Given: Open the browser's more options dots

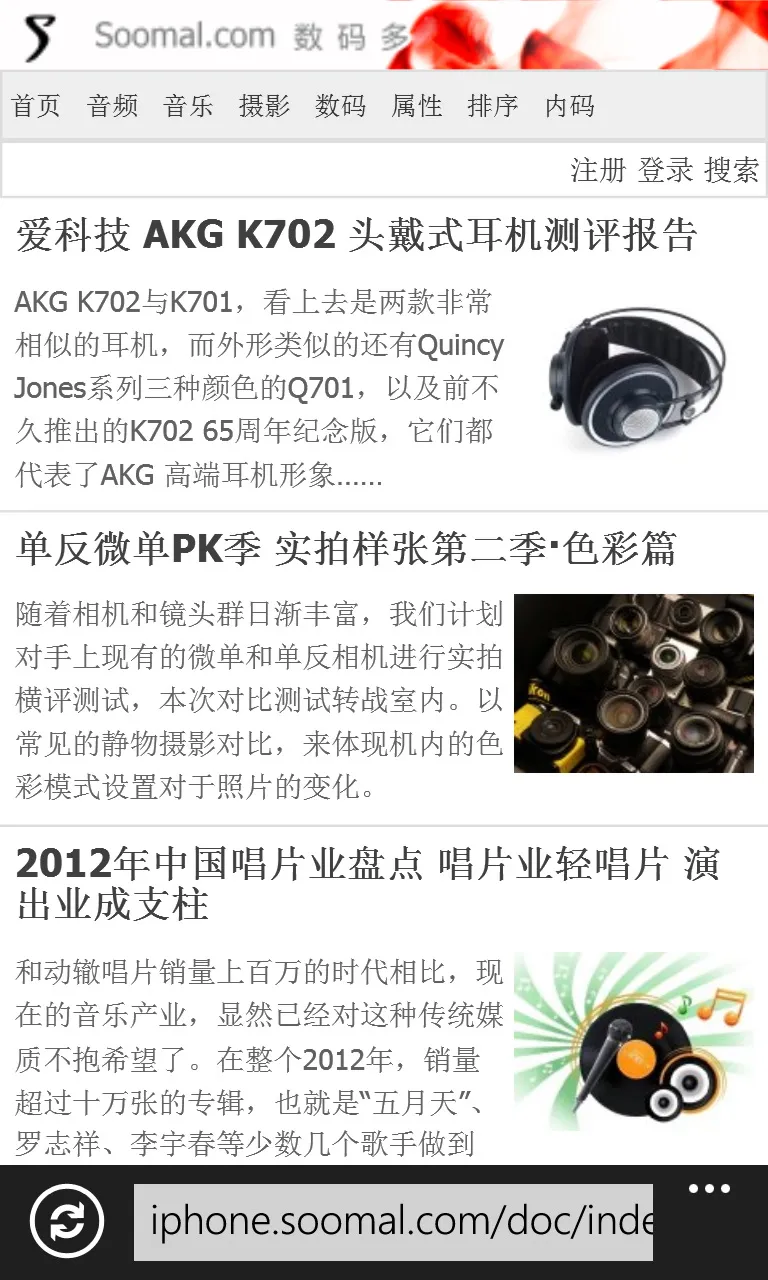Looking at the screenshot, I should click(x=709, y=1189).
